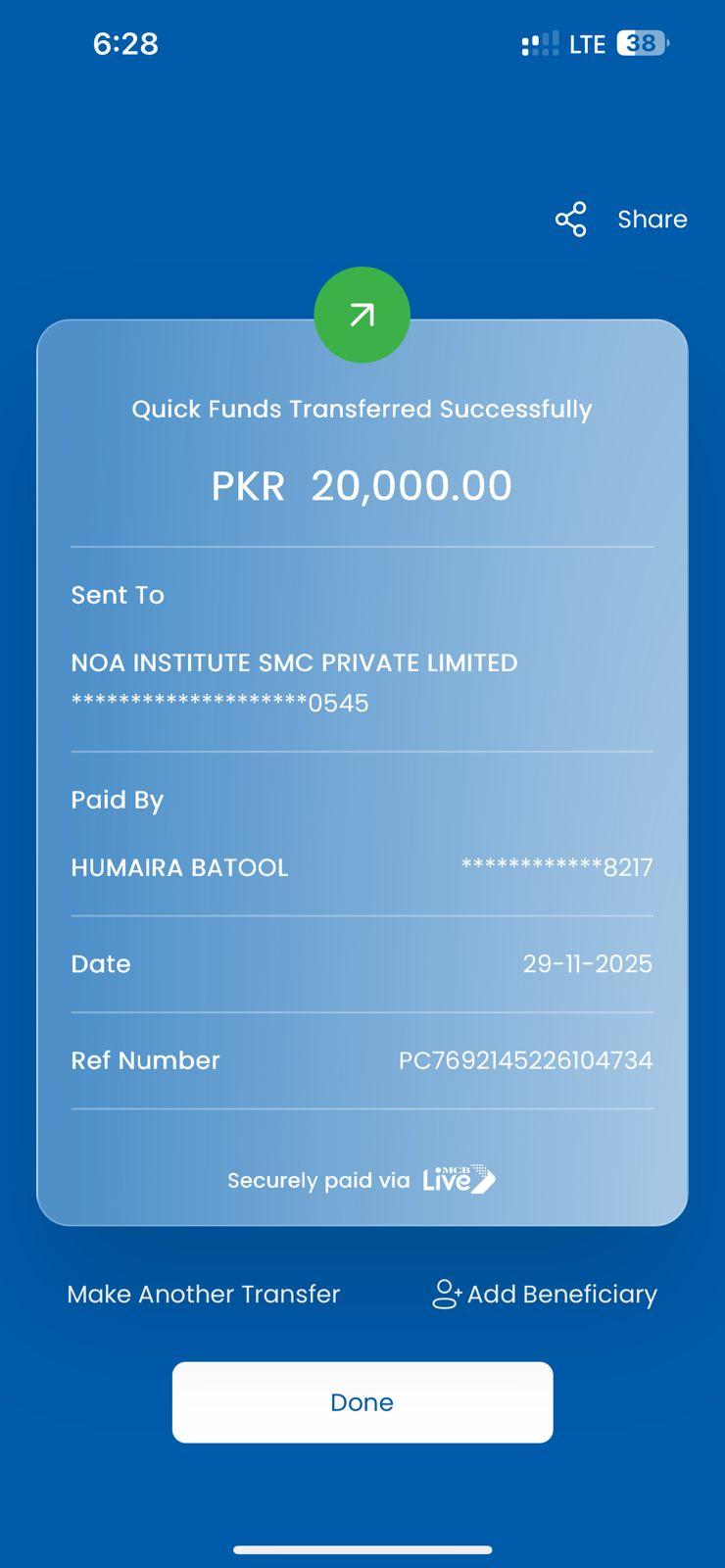Image resolution: width=725 pixels, height=1568 pixels.
Task: Add the recipient as a beneficiary
Action: coord(545,1294)
